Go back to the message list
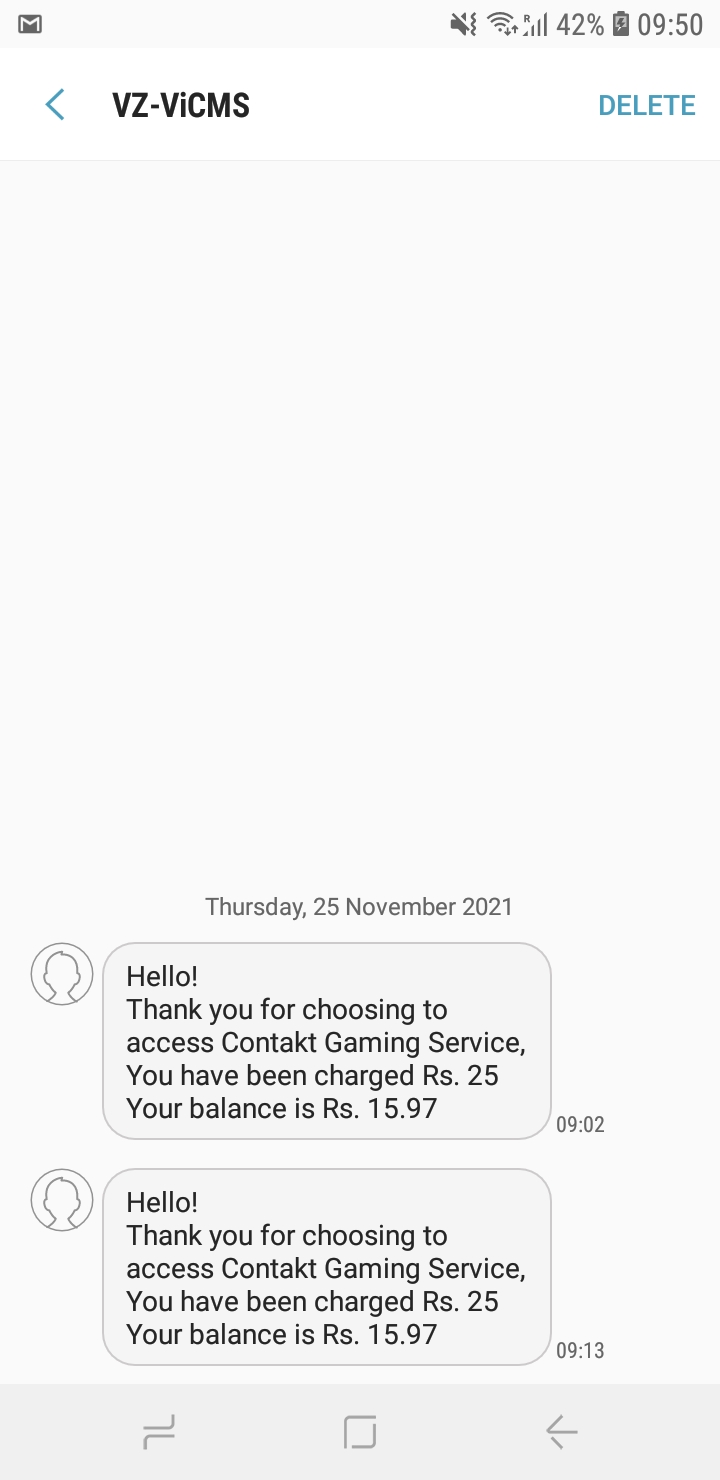The height and width of the screenshot is (1480, 720). point(55,105)
